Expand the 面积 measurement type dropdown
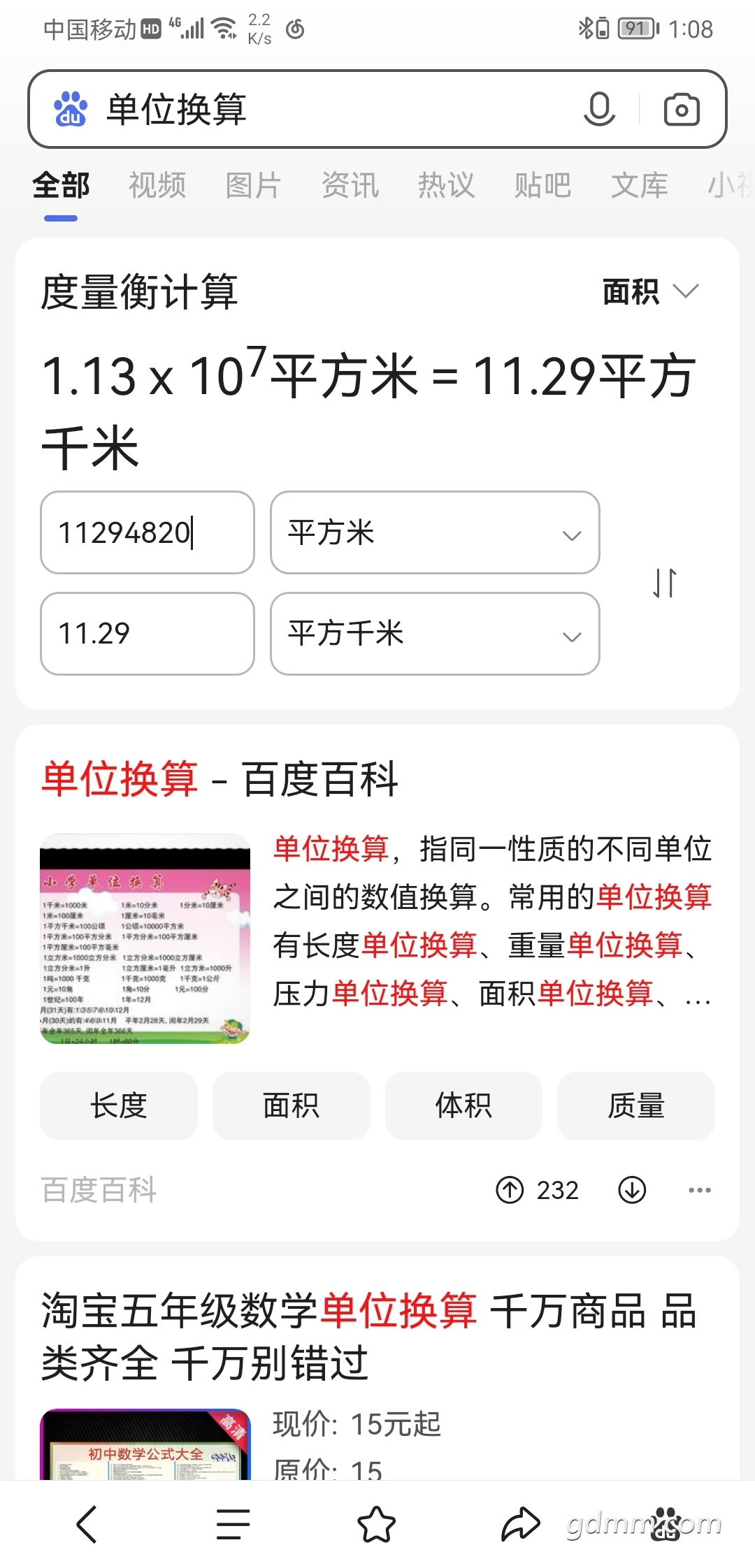This screenshot has width=755, height=1568. [x=651, y=291]
